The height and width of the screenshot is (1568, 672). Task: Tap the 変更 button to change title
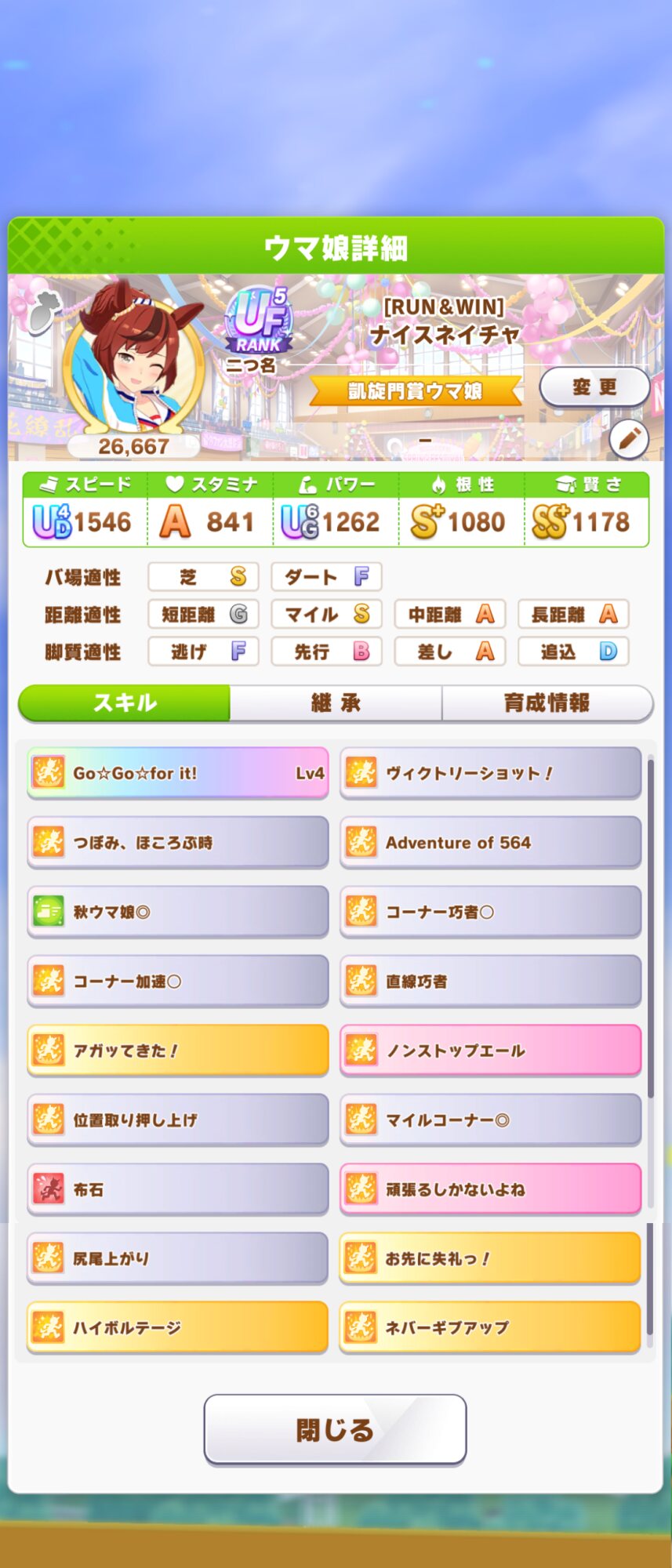[x=594, y=387]
